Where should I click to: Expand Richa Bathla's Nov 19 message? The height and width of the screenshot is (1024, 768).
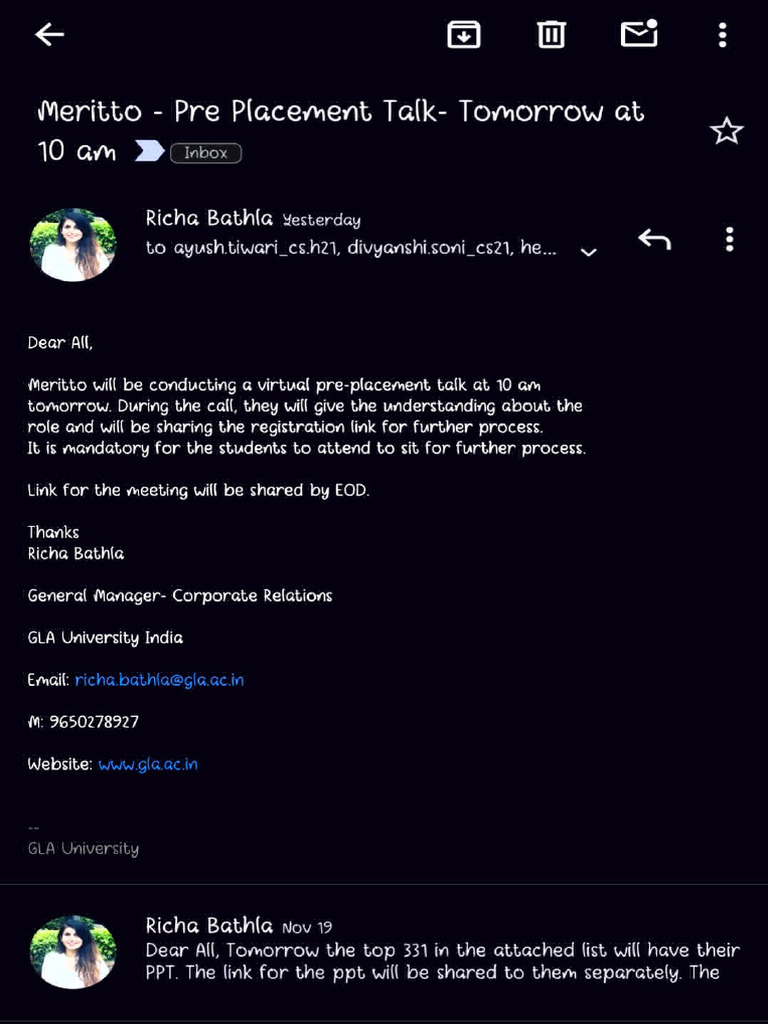tap(440, 950)
